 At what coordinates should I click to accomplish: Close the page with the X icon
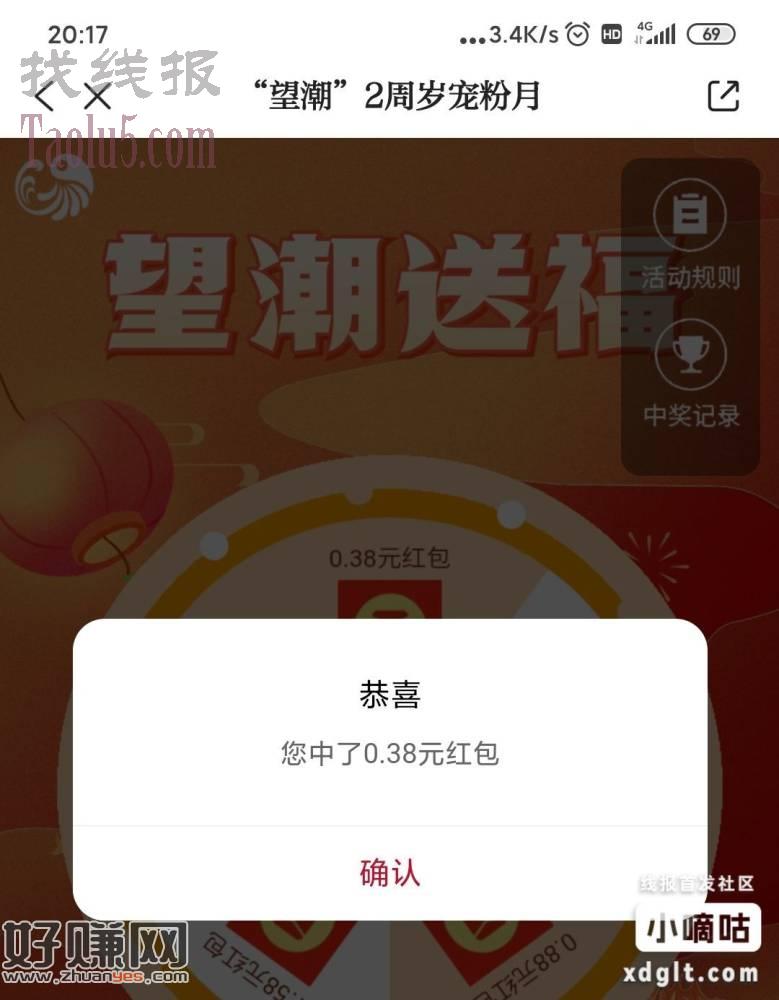pyautogui.click(x=97, y=97)
